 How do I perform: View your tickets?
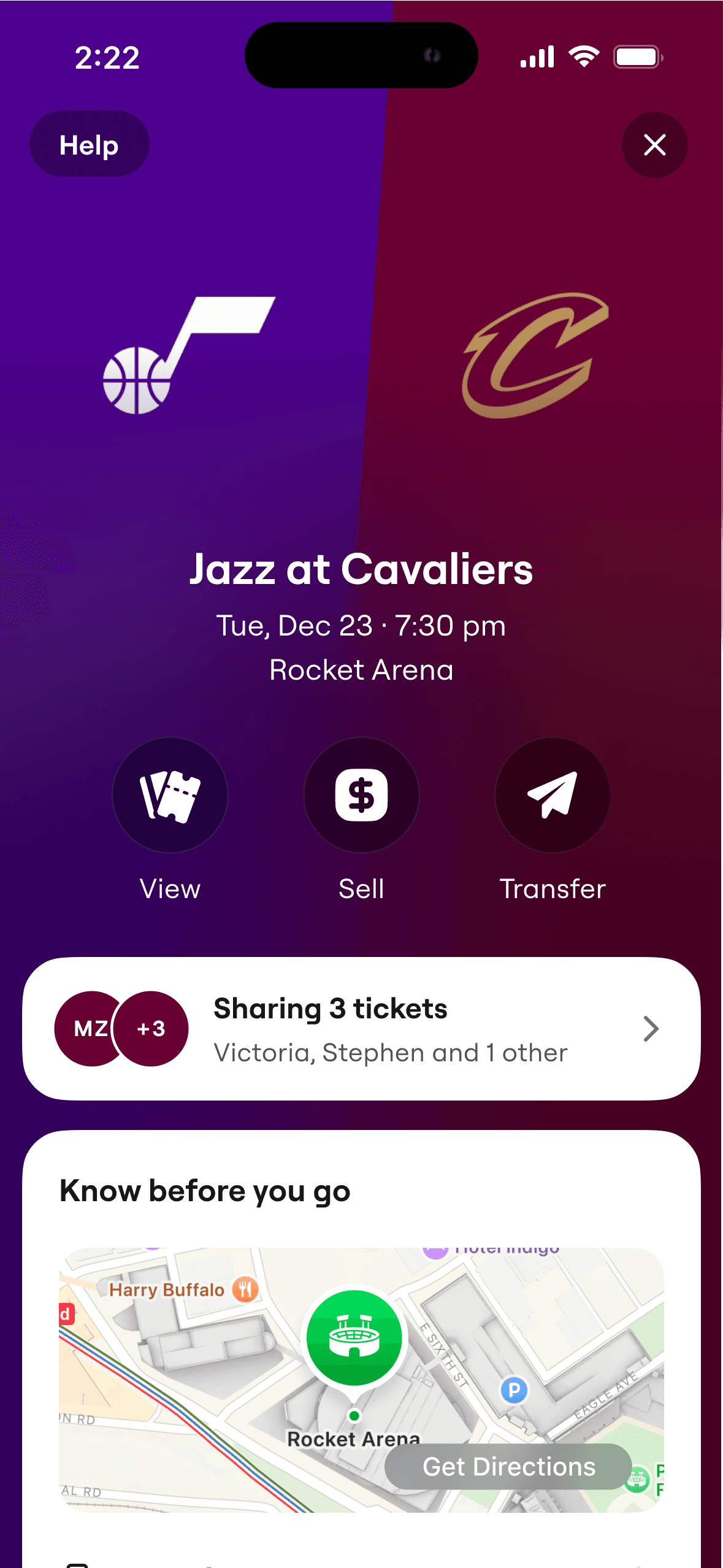[170, 795]
